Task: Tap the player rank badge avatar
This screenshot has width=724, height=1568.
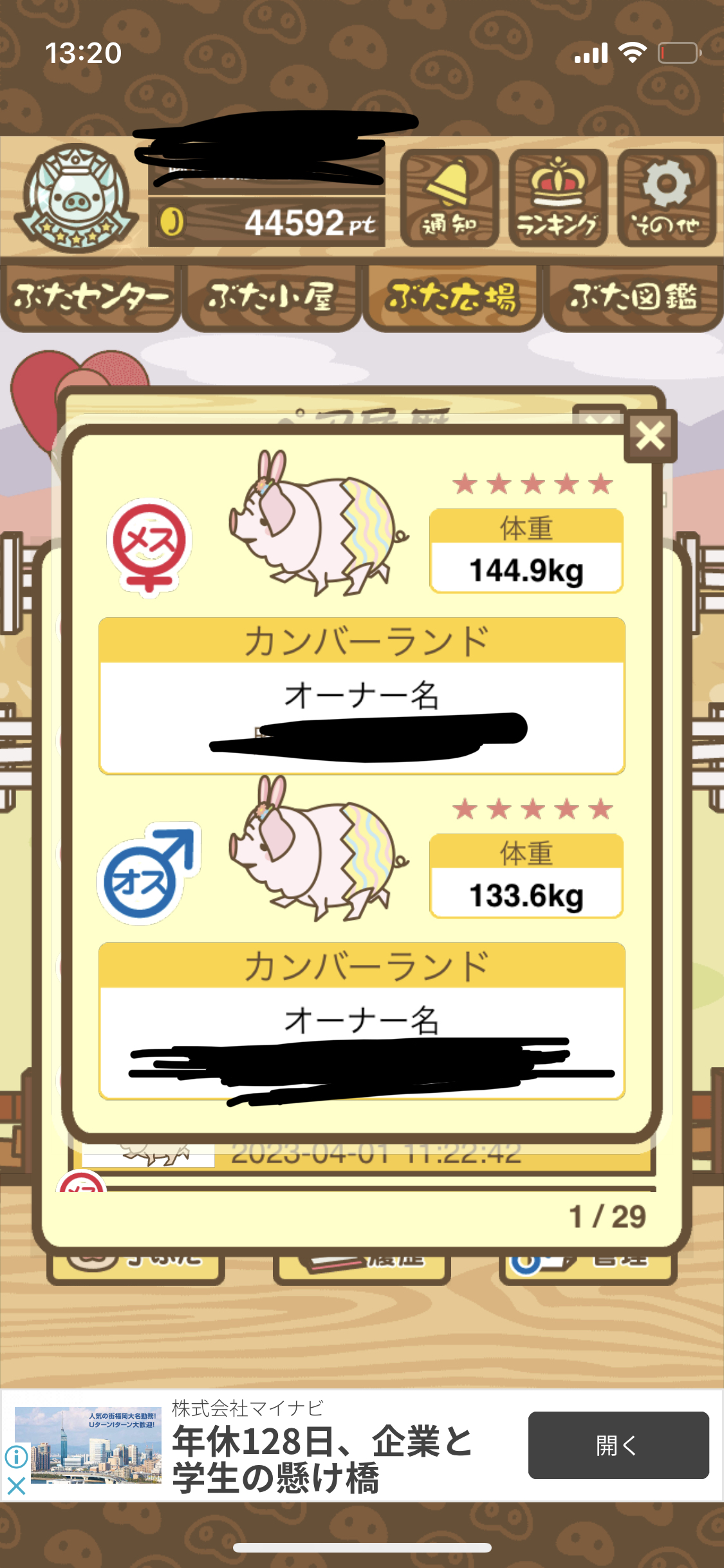Action: 76,198
